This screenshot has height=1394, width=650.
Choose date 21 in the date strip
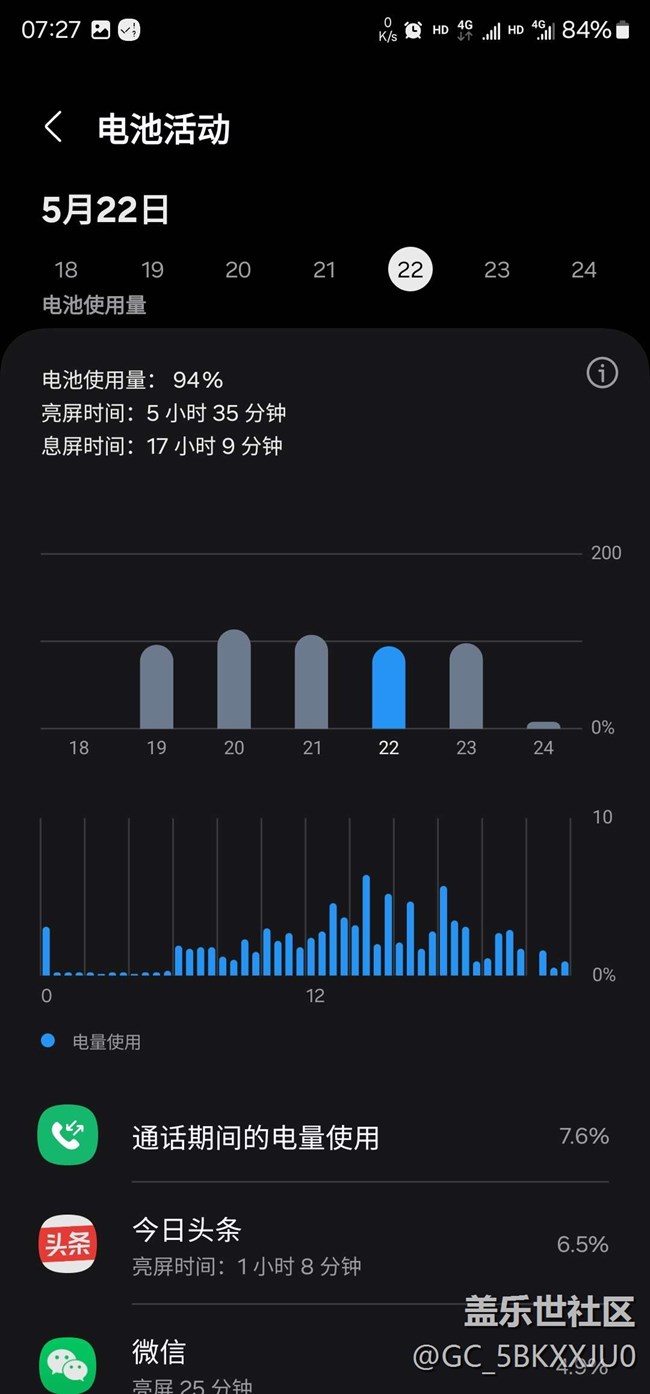[x=324, y=270]
